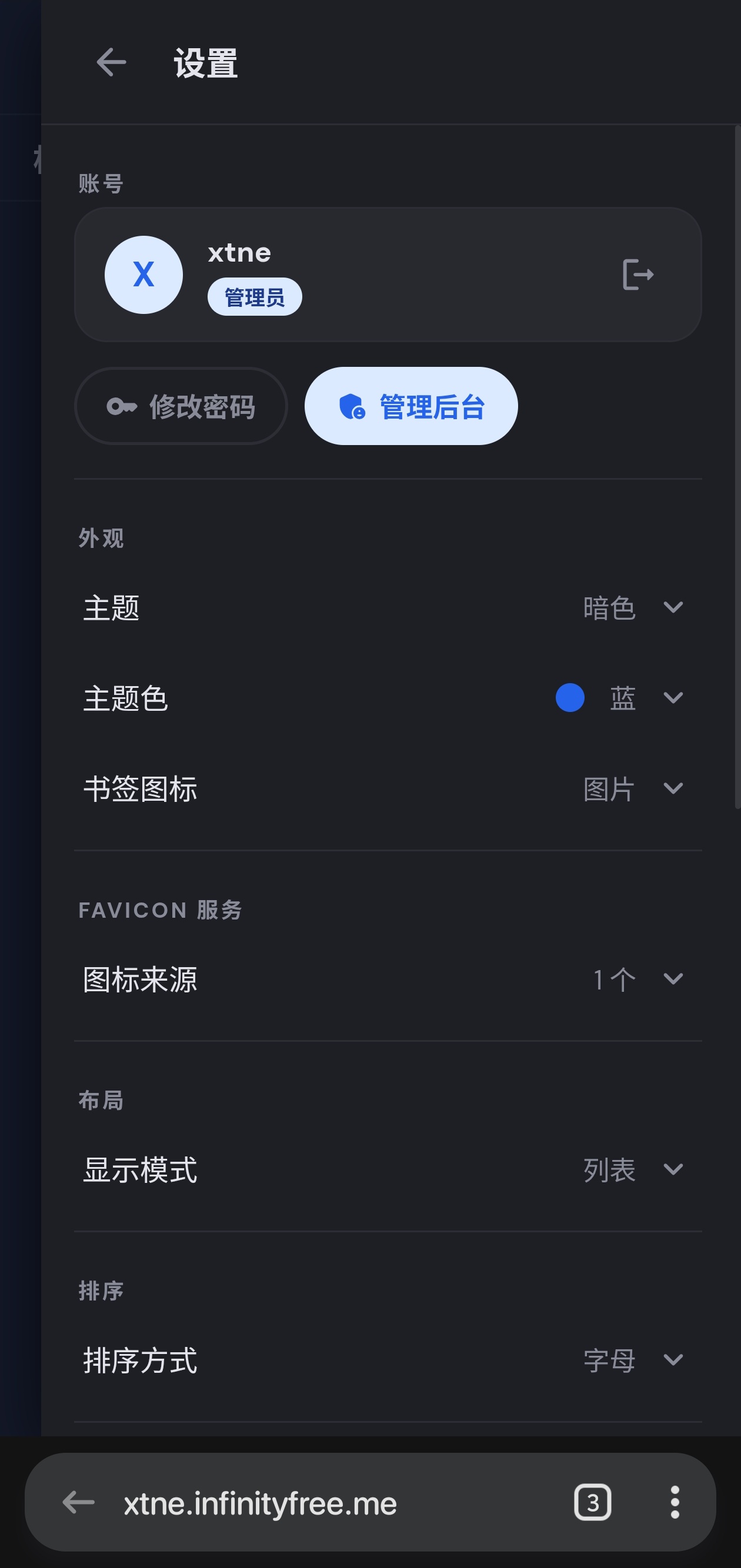Change 显示模式 from 列表

[x=633, y=1169]
